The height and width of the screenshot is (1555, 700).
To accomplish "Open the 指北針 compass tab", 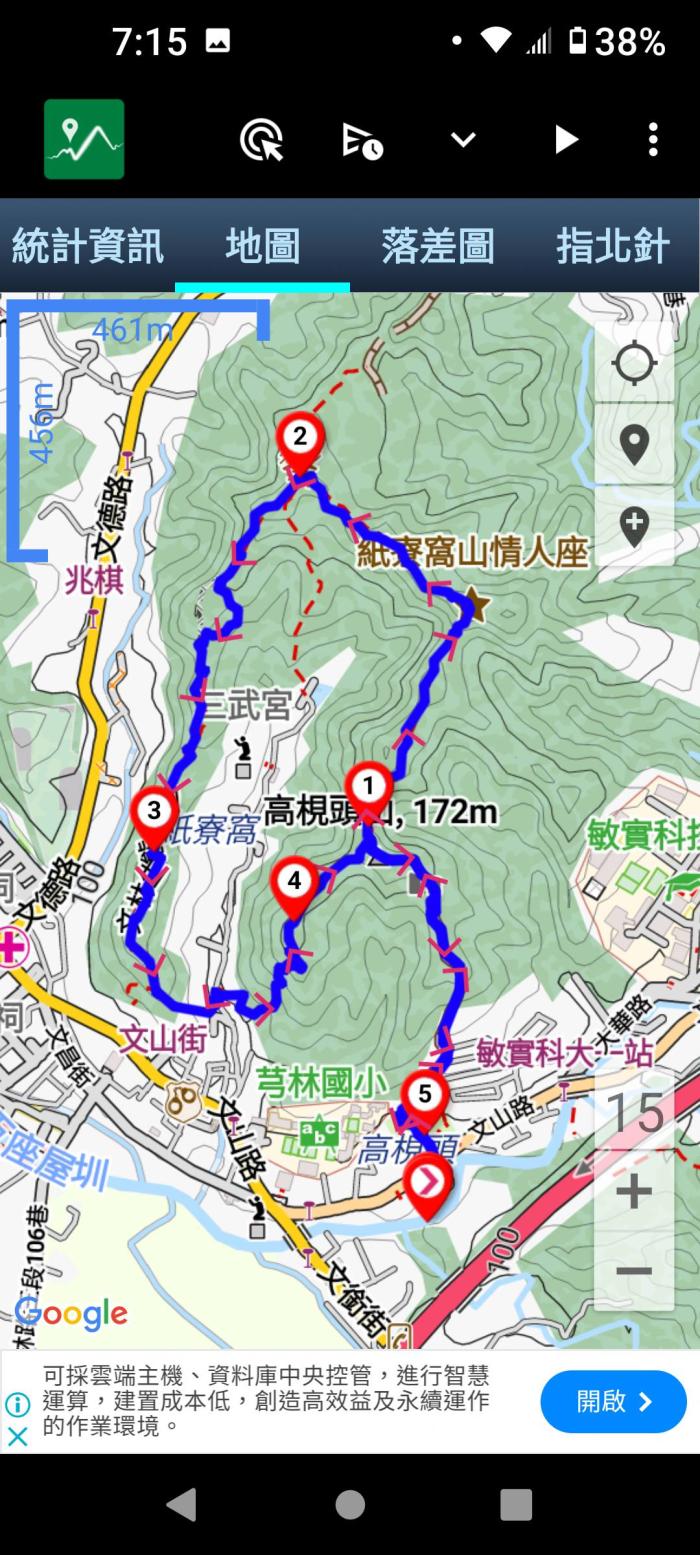I will 612,246.
